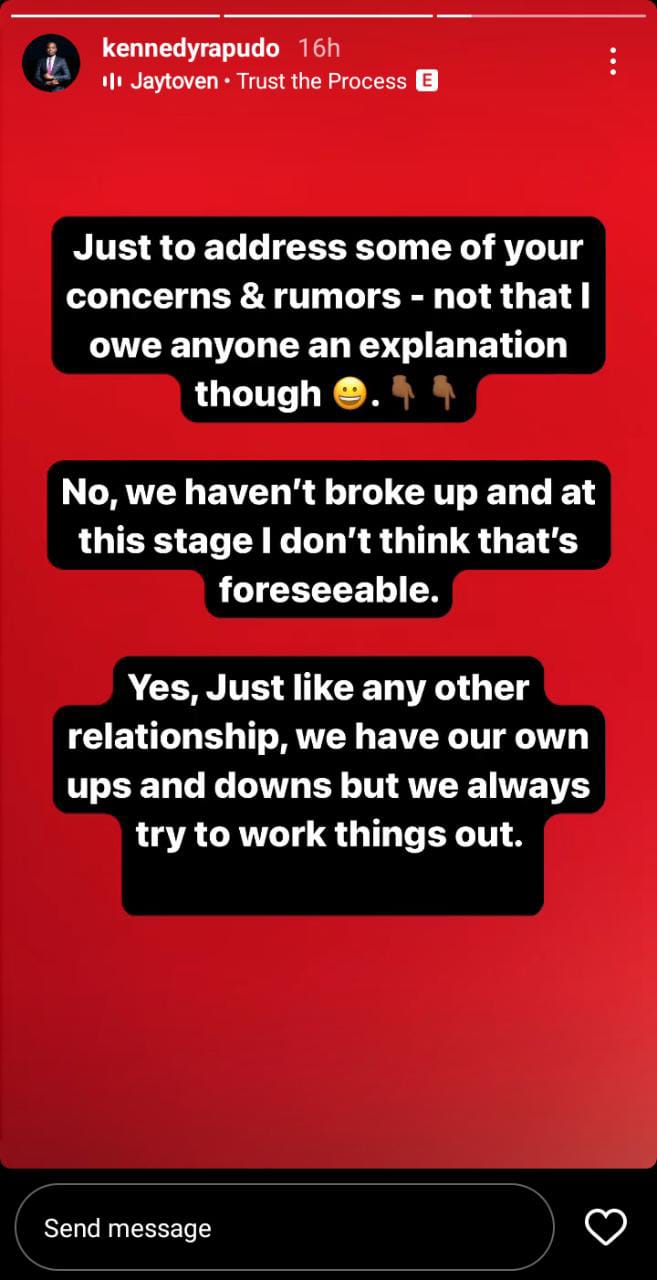Screen dimensions: 657x1280
Task: Open the story overflow menu
Action: (x=613, y=61)
